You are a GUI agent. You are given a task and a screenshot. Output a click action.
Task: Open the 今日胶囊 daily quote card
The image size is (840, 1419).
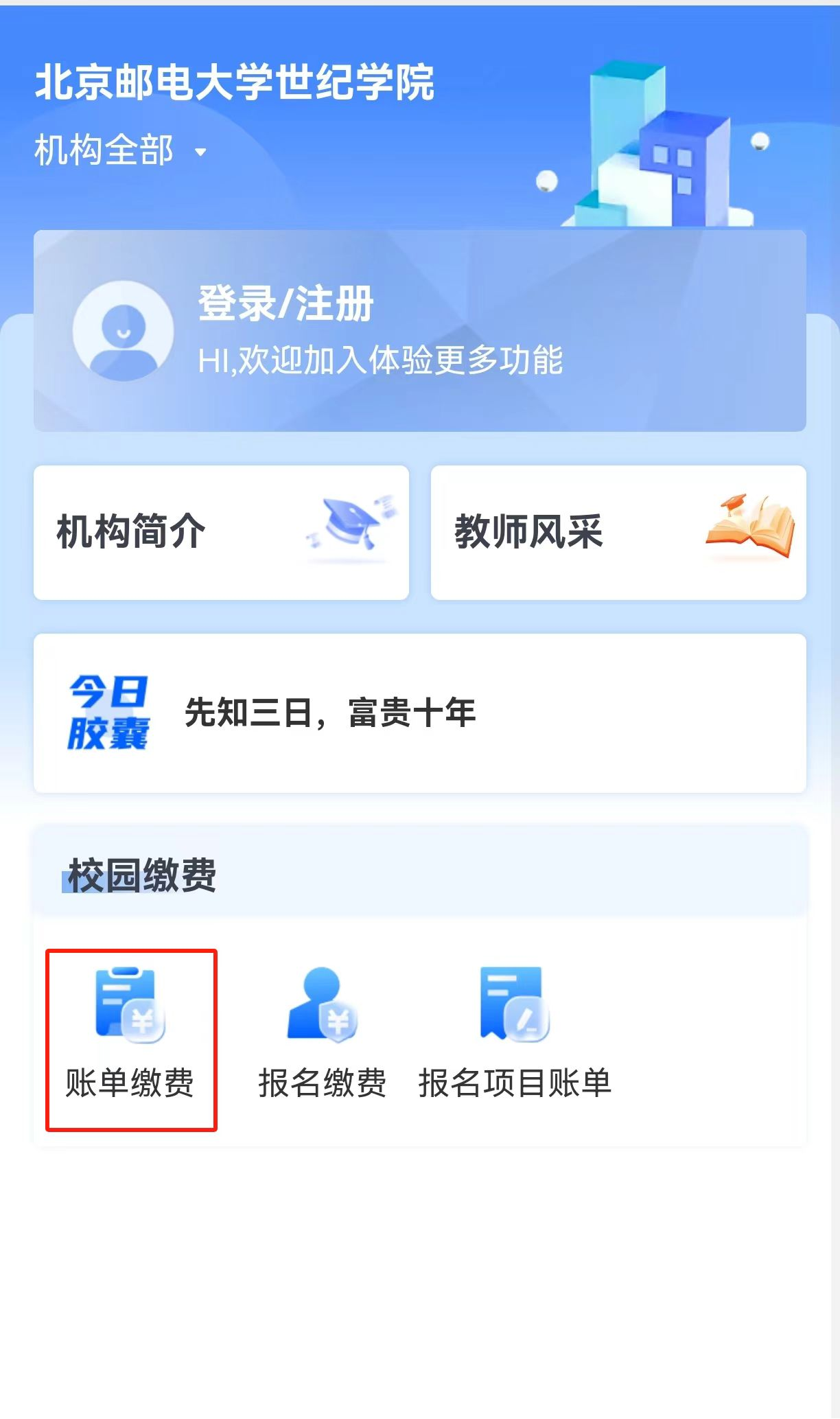(x=419, y=713)
